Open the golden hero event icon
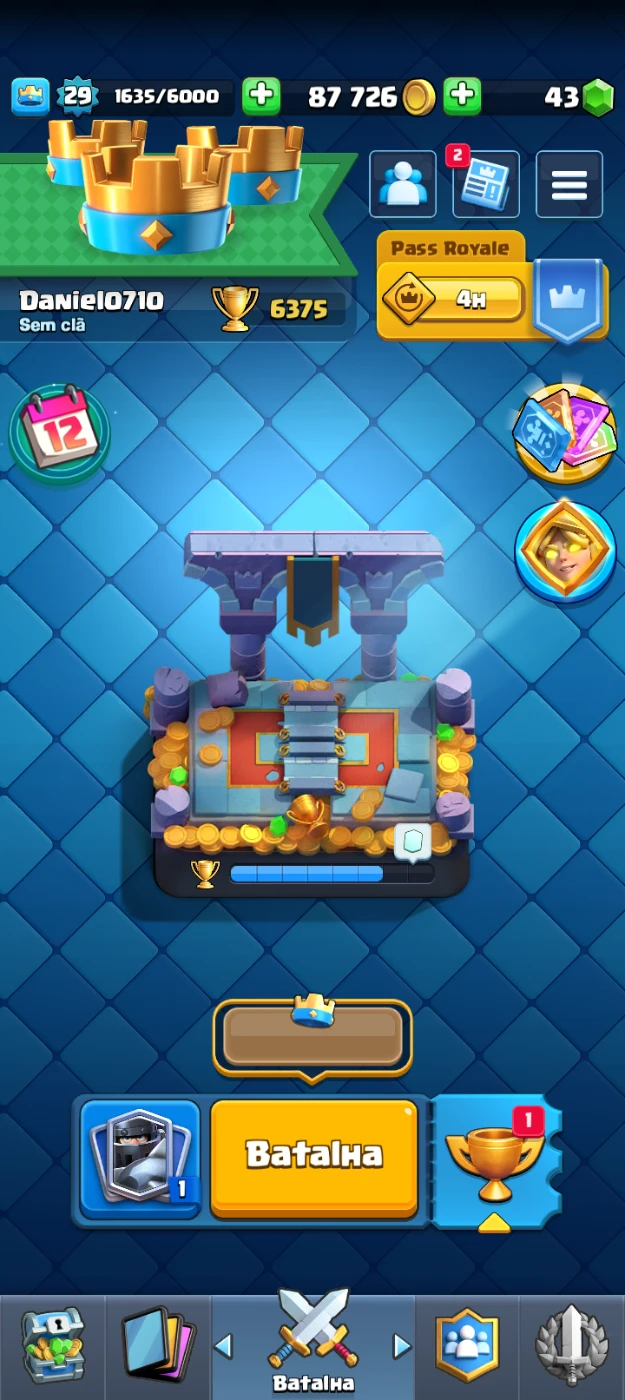This screenshot has height=1400, width=625. (565, 552)
